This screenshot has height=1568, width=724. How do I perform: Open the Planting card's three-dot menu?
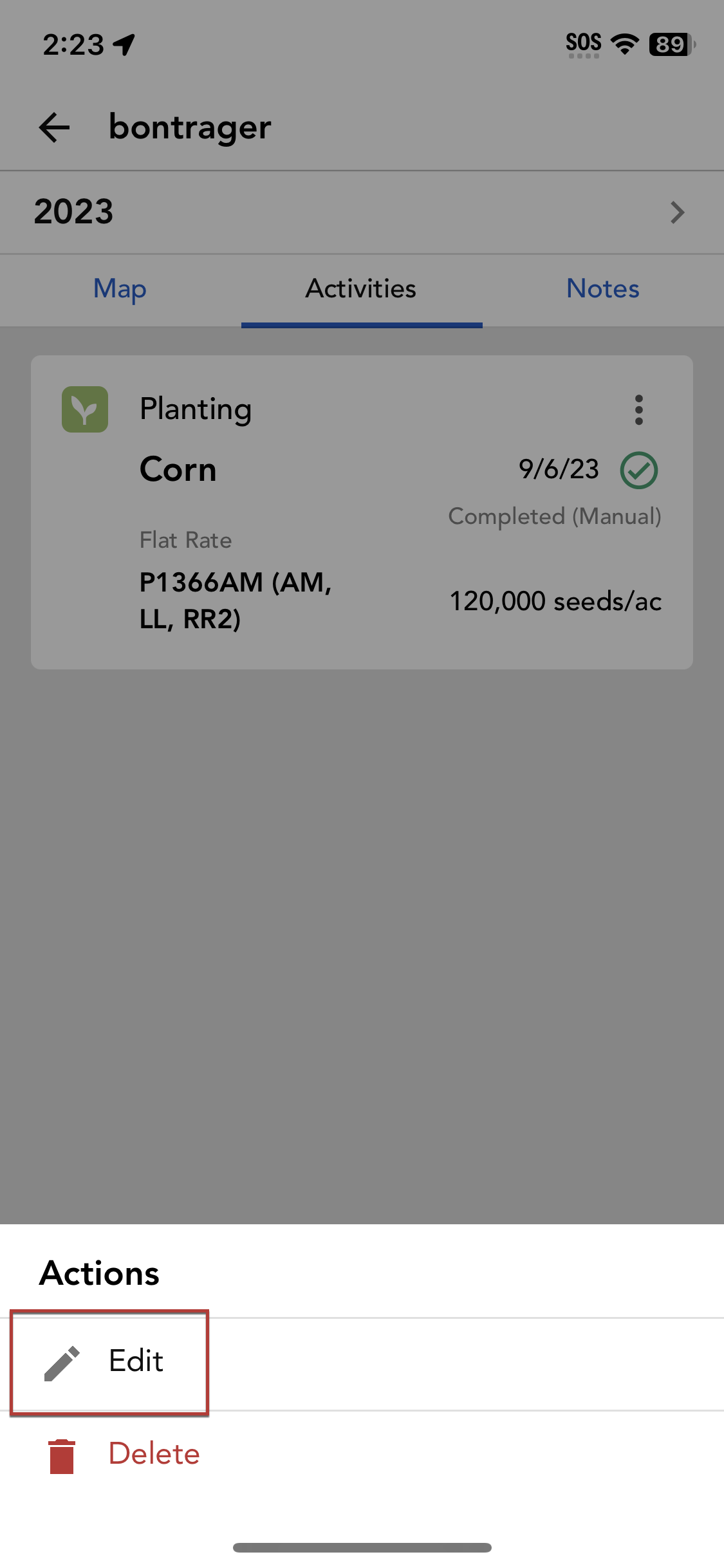point(638,410)
